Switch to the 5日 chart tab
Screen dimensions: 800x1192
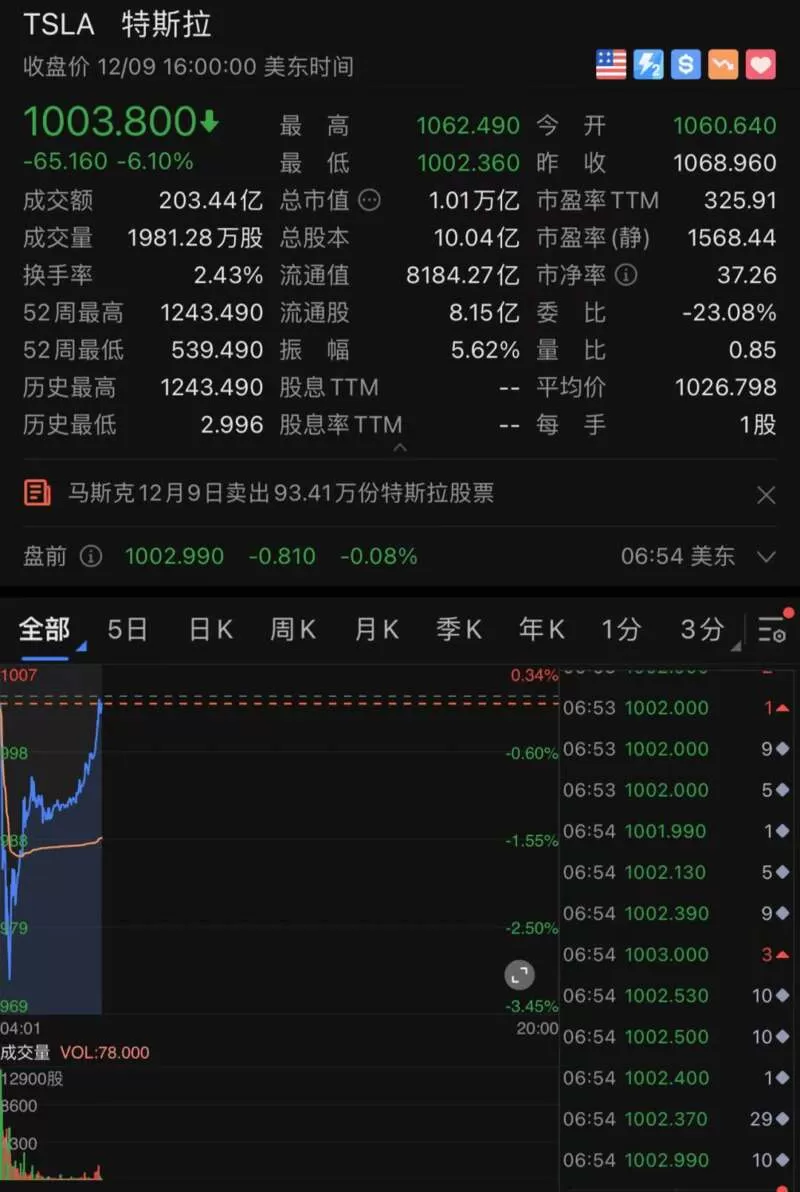[127, 629]
